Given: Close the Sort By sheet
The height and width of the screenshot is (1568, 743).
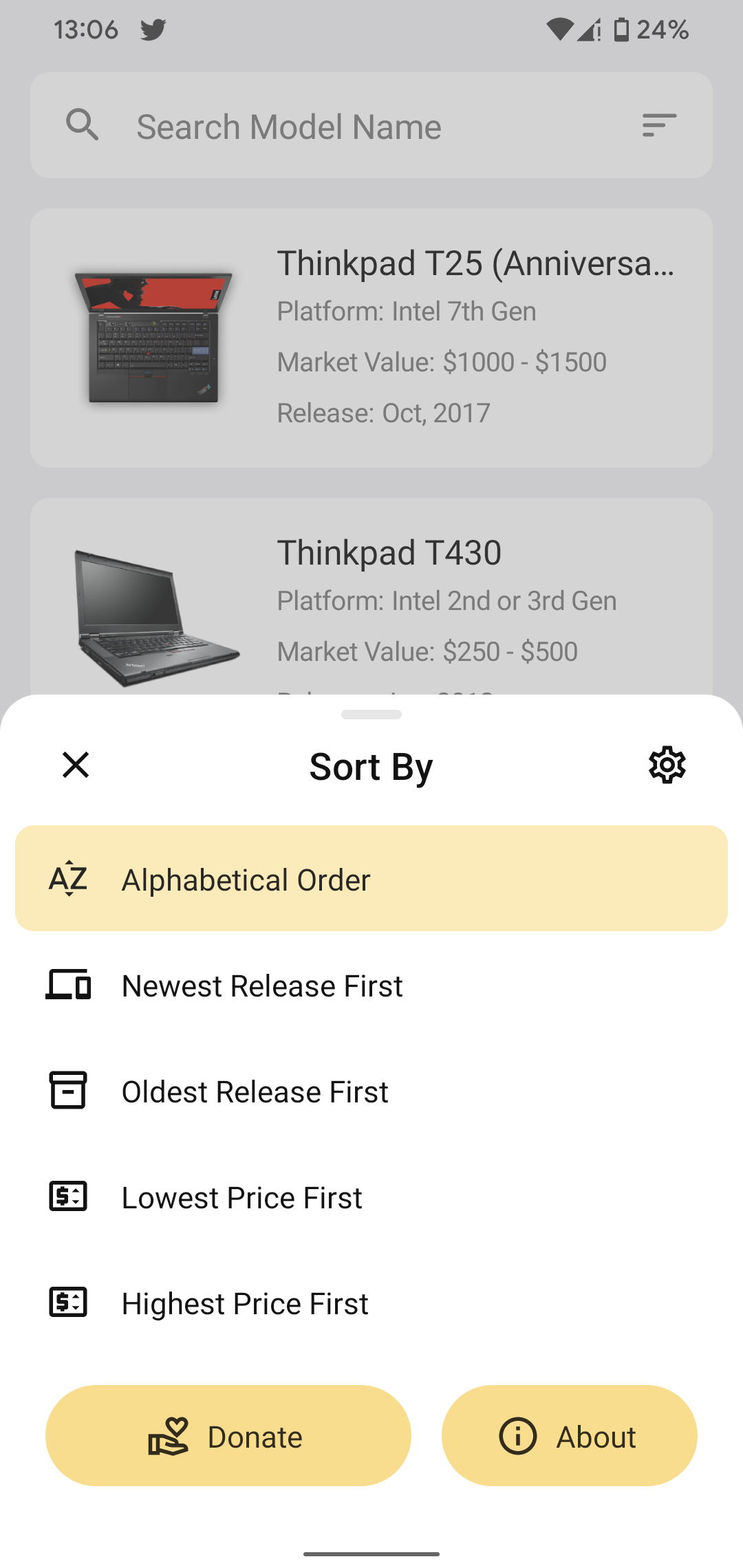Looking at the screenshot, I should coord(76,765).
